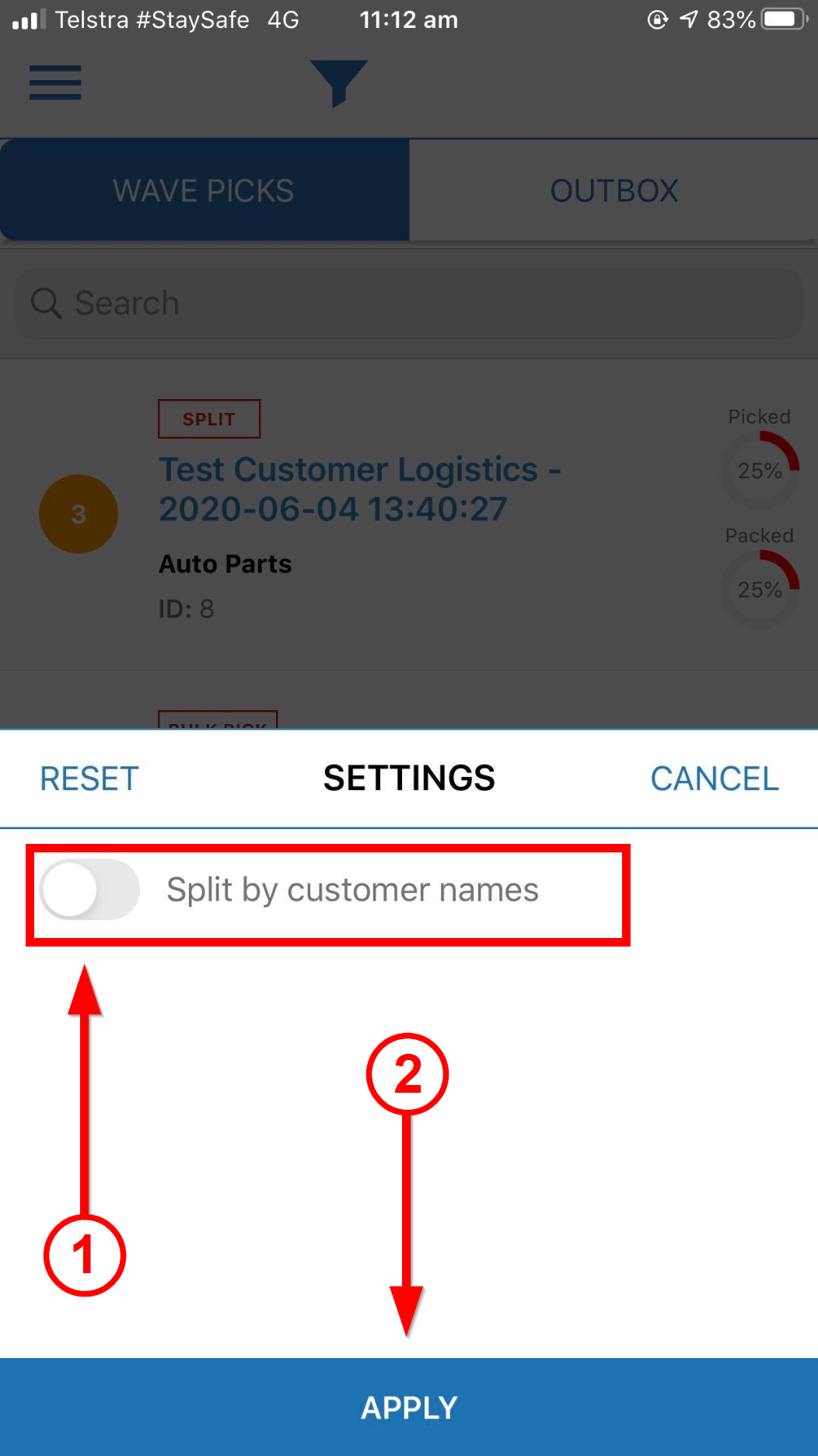Open the filter funnel icon
Viewport: 818px width, 1456px height.
coord(338,82)
